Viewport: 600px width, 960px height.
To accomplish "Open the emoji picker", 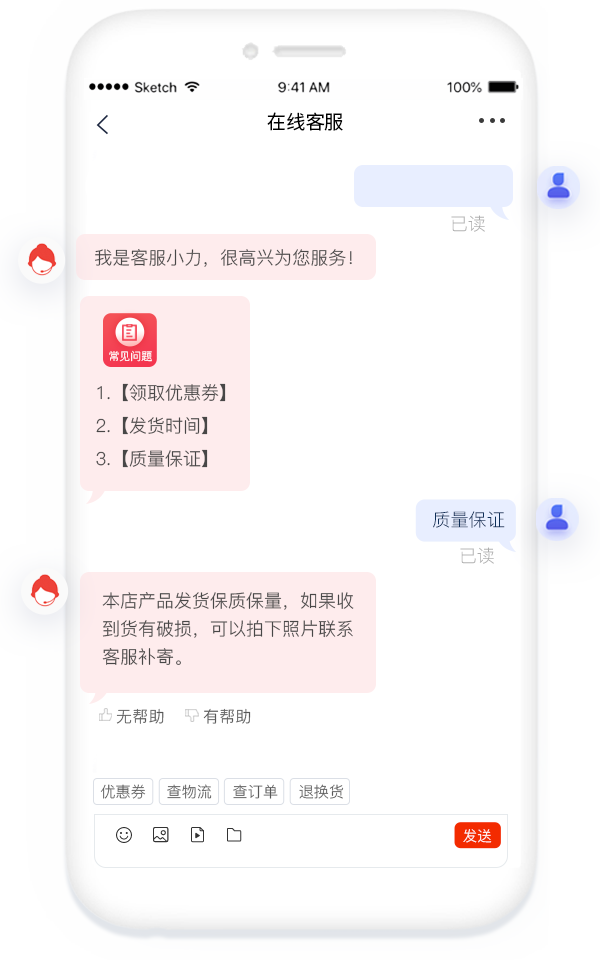I will coord(124,835).
